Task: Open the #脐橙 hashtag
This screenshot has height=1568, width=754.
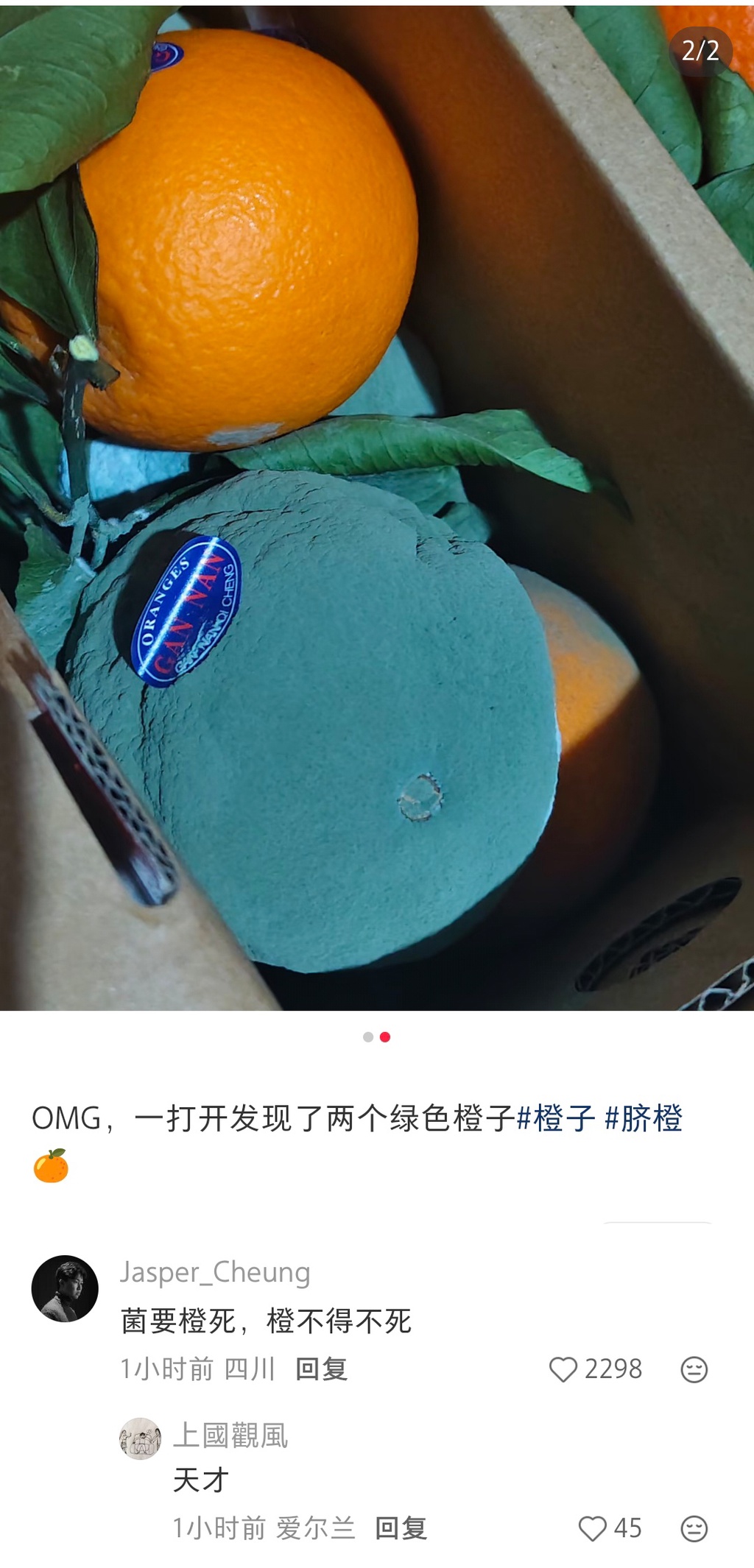Action: click(x=644, y=1118)
